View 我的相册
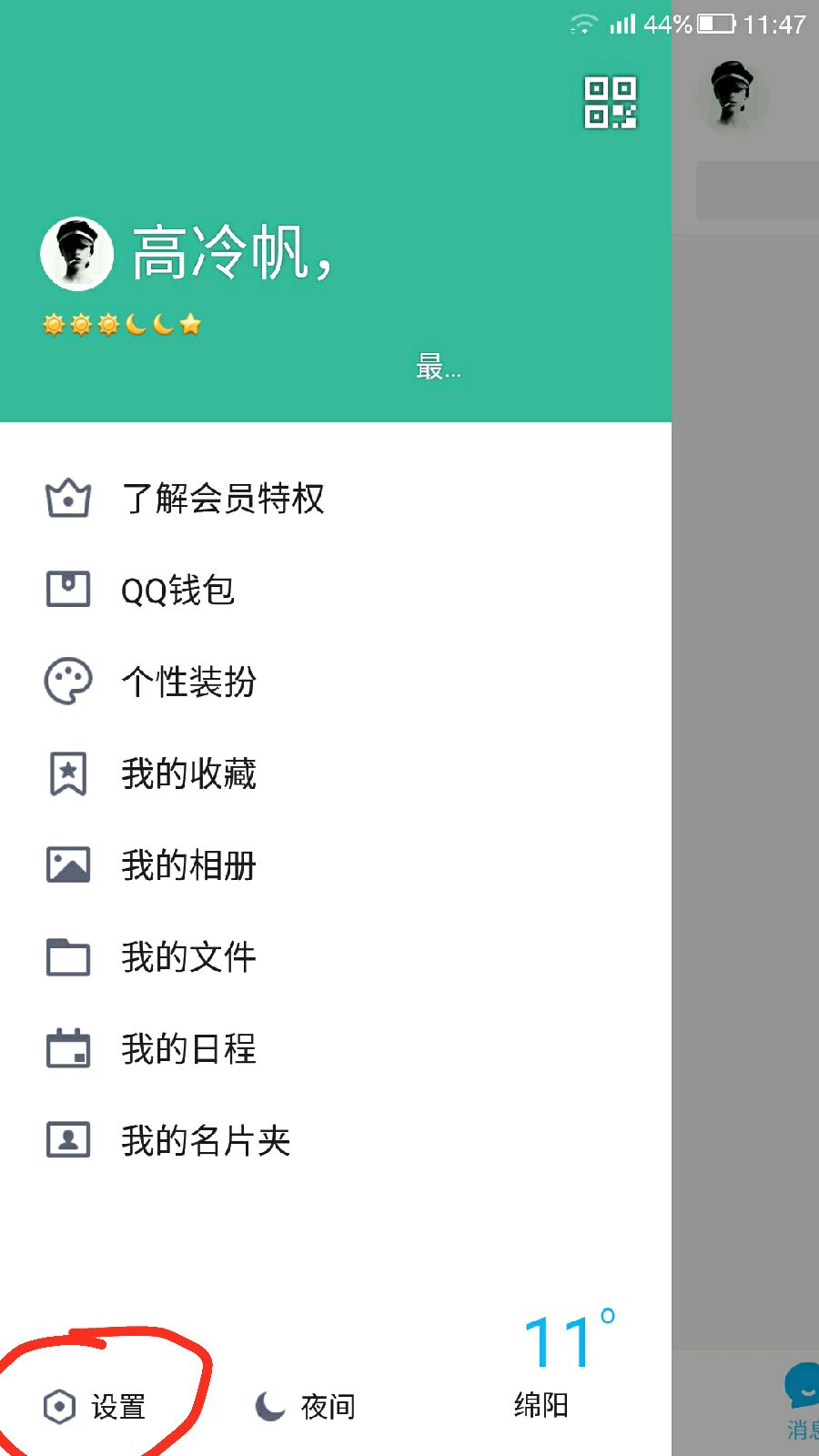The image size is (819, 1456). pos(336,865)
